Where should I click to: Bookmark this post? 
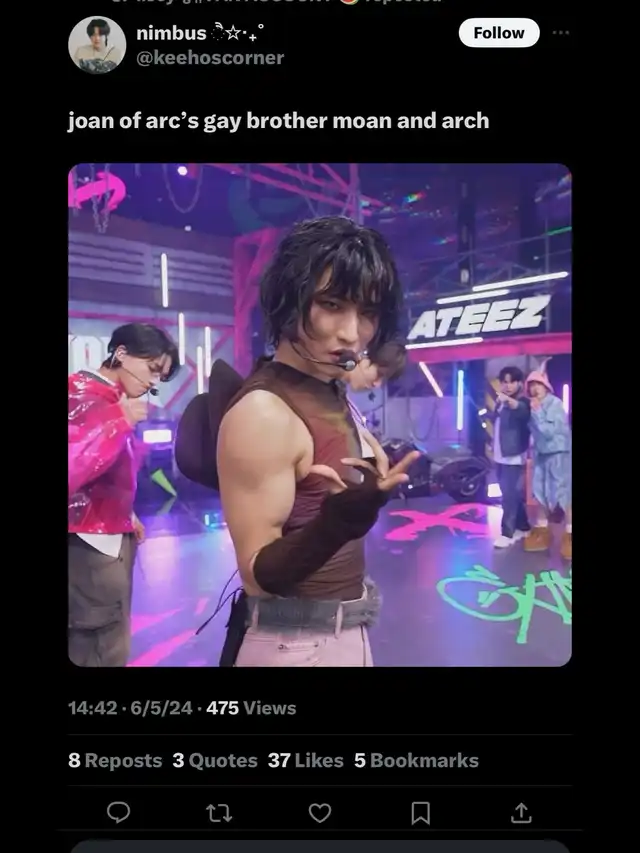(421, 813)
